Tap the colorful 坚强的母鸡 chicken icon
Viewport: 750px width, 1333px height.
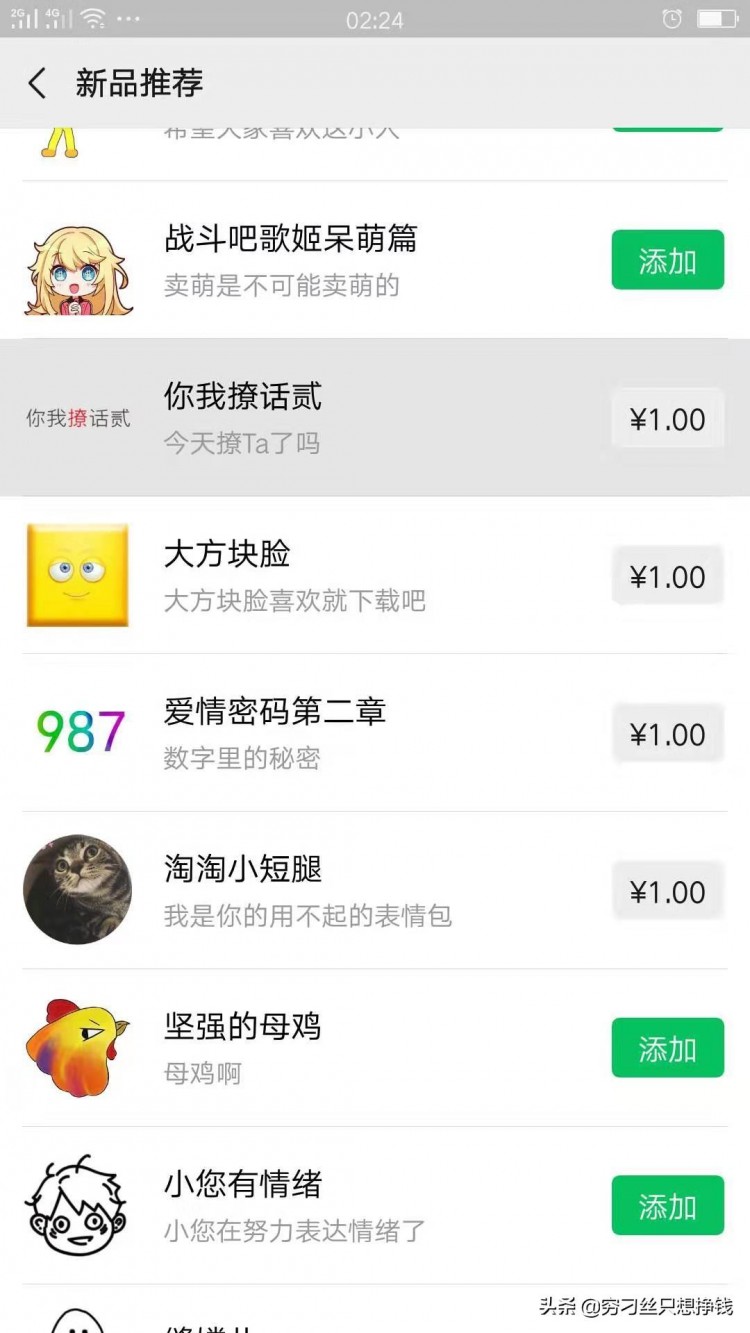pos(77,1047)
